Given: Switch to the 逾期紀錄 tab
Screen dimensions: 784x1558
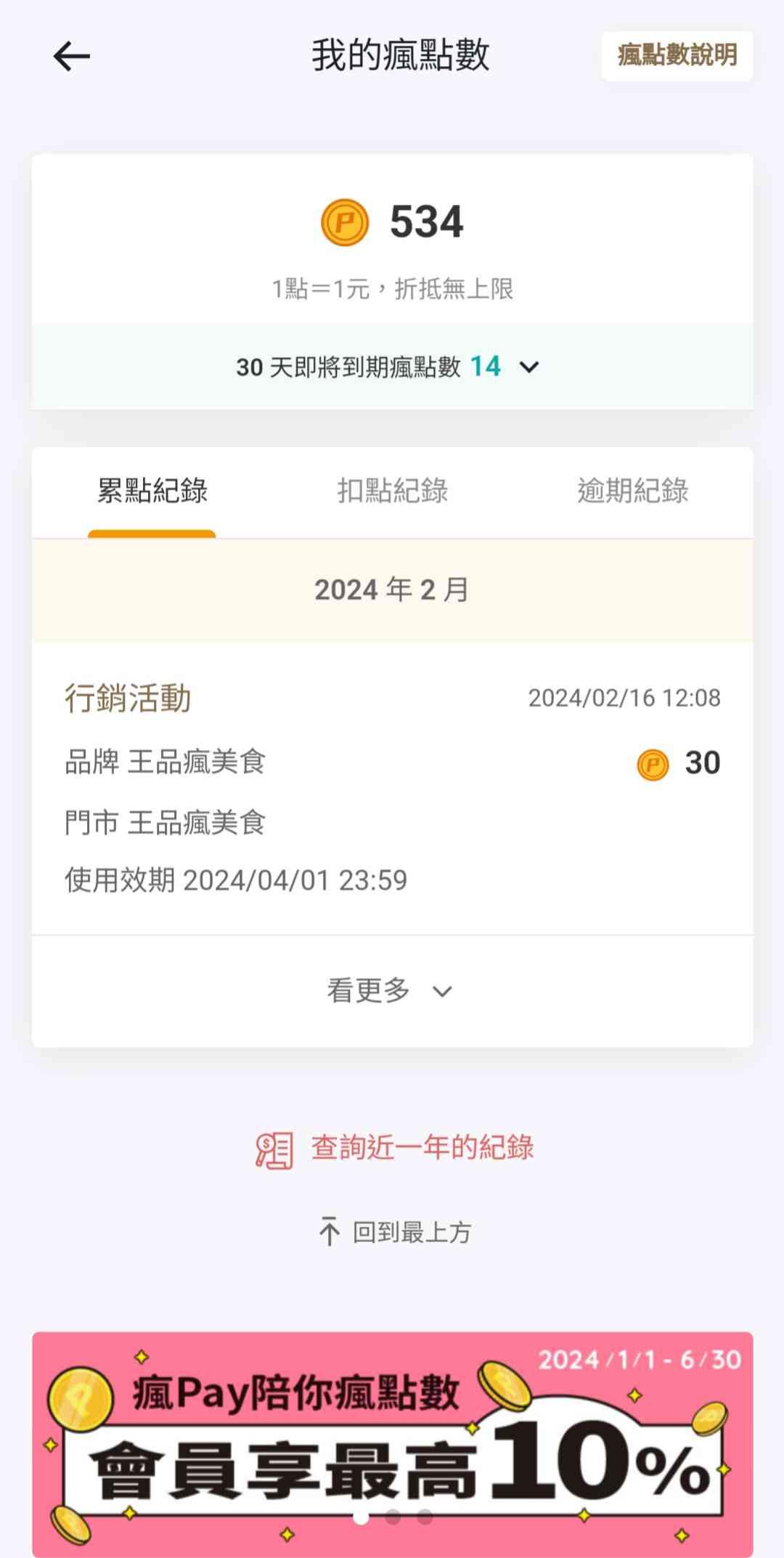Looking at the screenshot, I should 632,492.
